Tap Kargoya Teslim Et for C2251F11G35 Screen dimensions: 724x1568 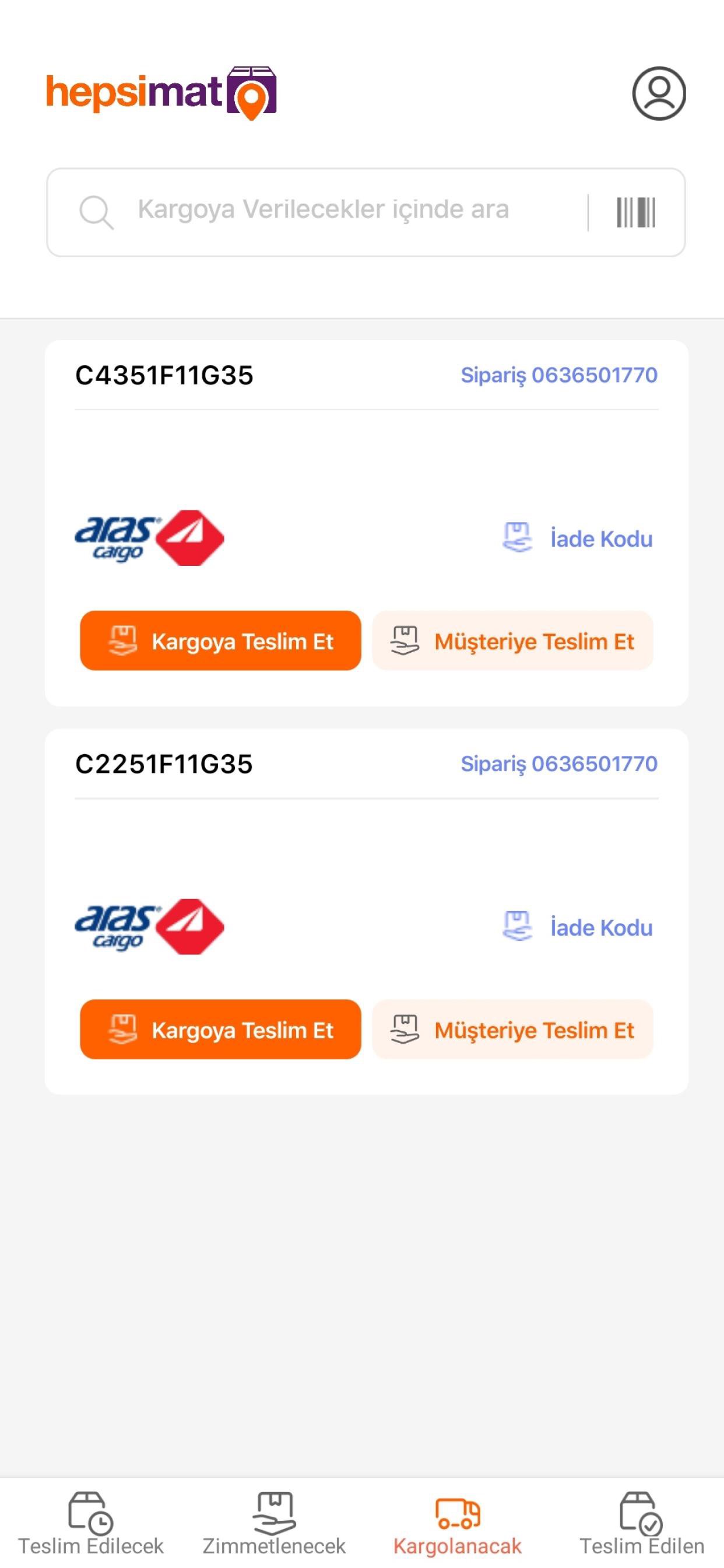(x=220, y=1030)
